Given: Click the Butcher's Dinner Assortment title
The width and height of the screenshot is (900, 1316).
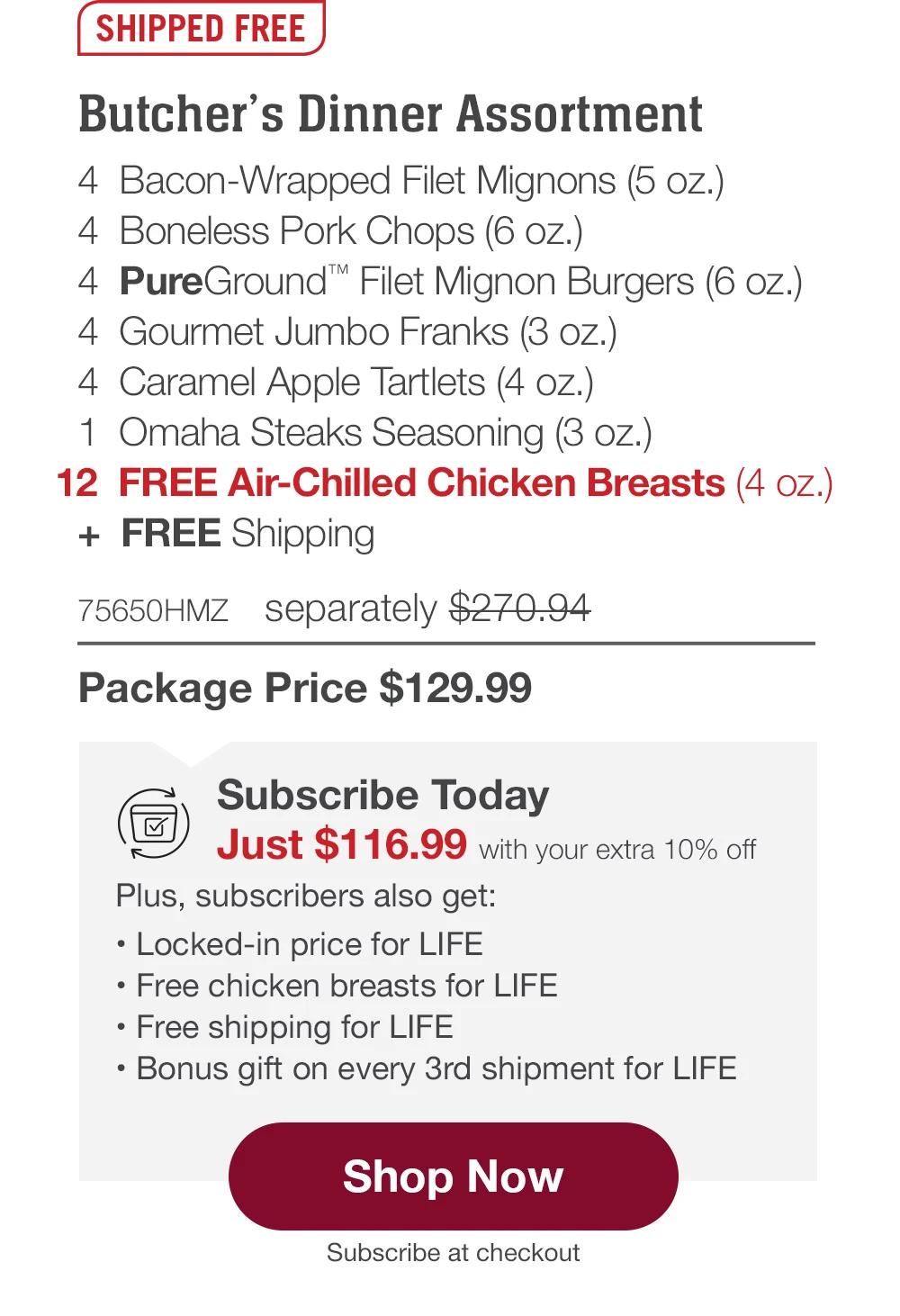Looking at the screenshot, I should pos(391,113).
